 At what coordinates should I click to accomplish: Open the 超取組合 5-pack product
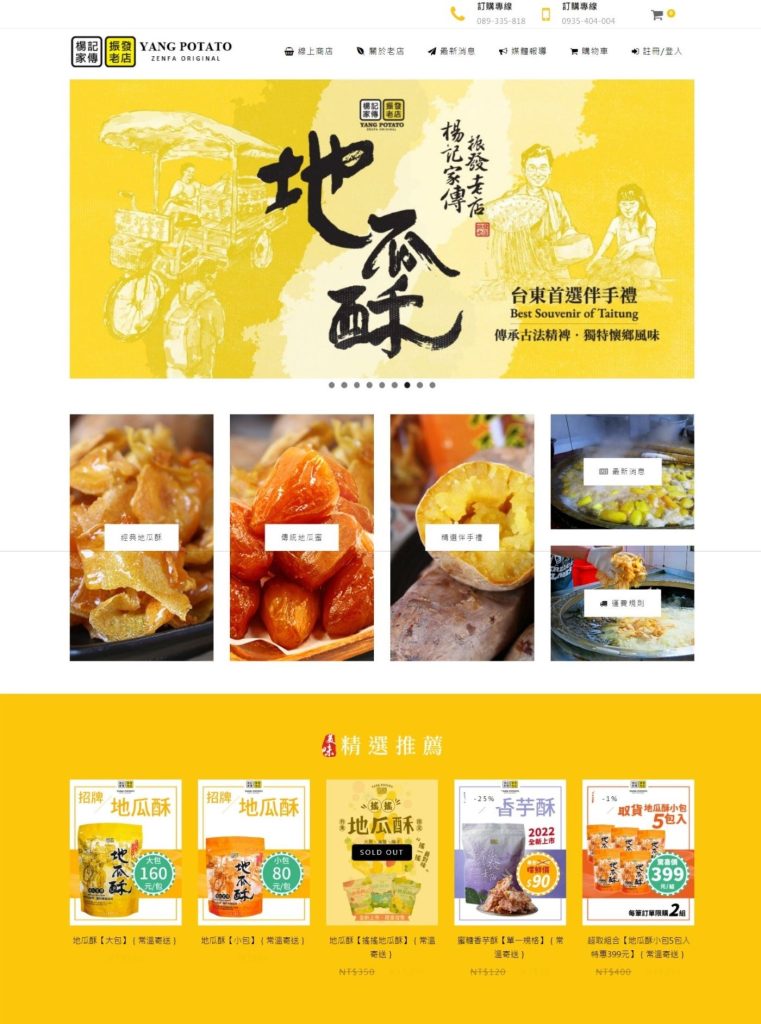638,852
